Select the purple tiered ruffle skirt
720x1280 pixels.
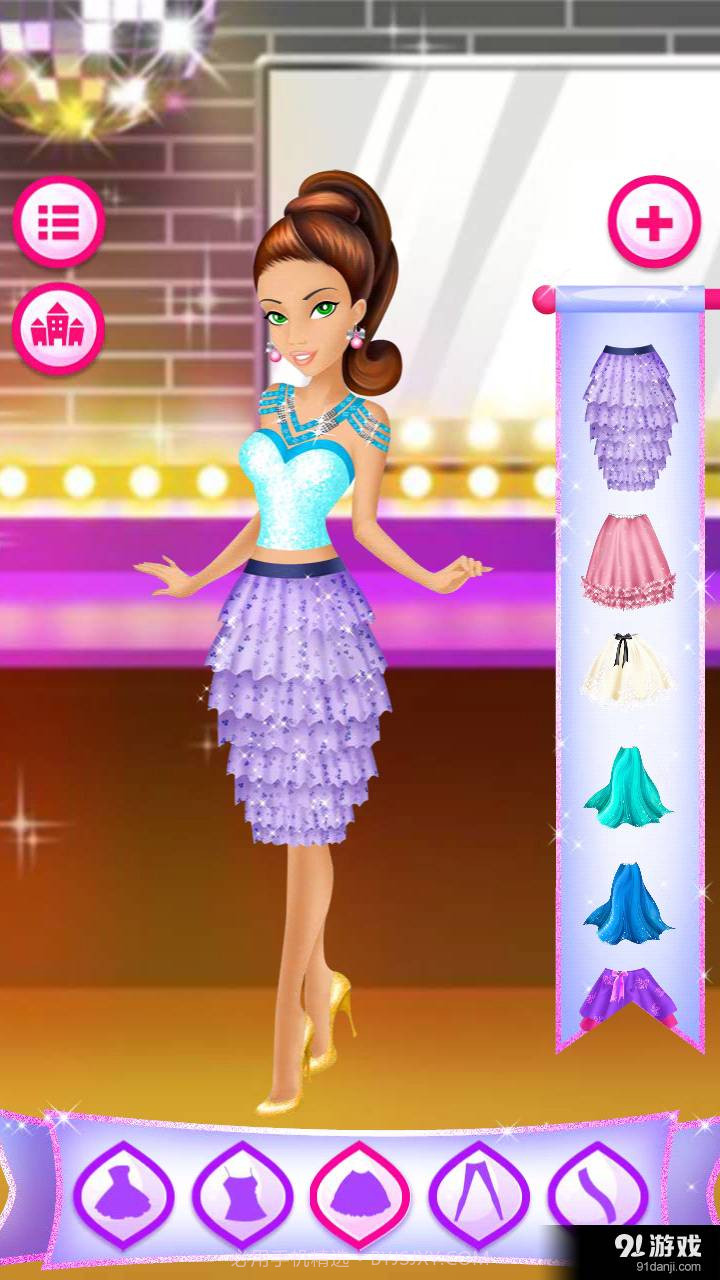coord(630,417)
